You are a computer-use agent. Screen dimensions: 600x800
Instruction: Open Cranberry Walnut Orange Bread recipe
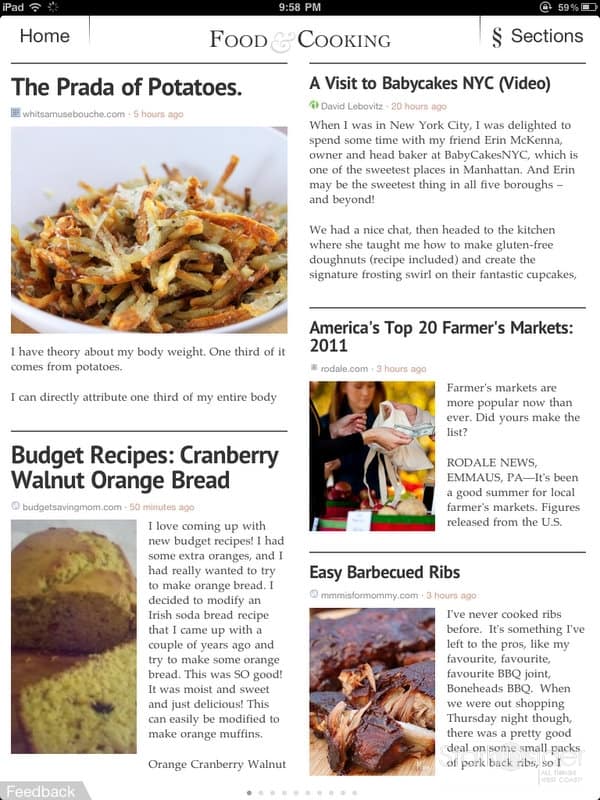coord(145,467)
